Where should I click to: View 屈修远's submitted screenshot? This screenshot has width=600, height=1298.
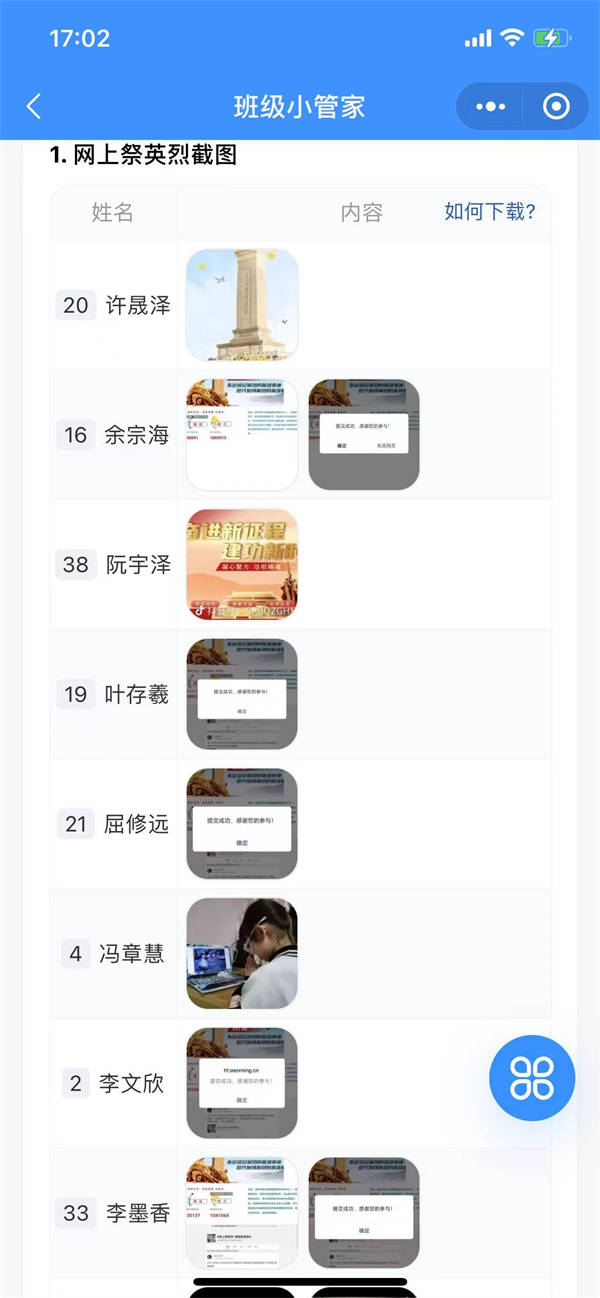(242, 824)
